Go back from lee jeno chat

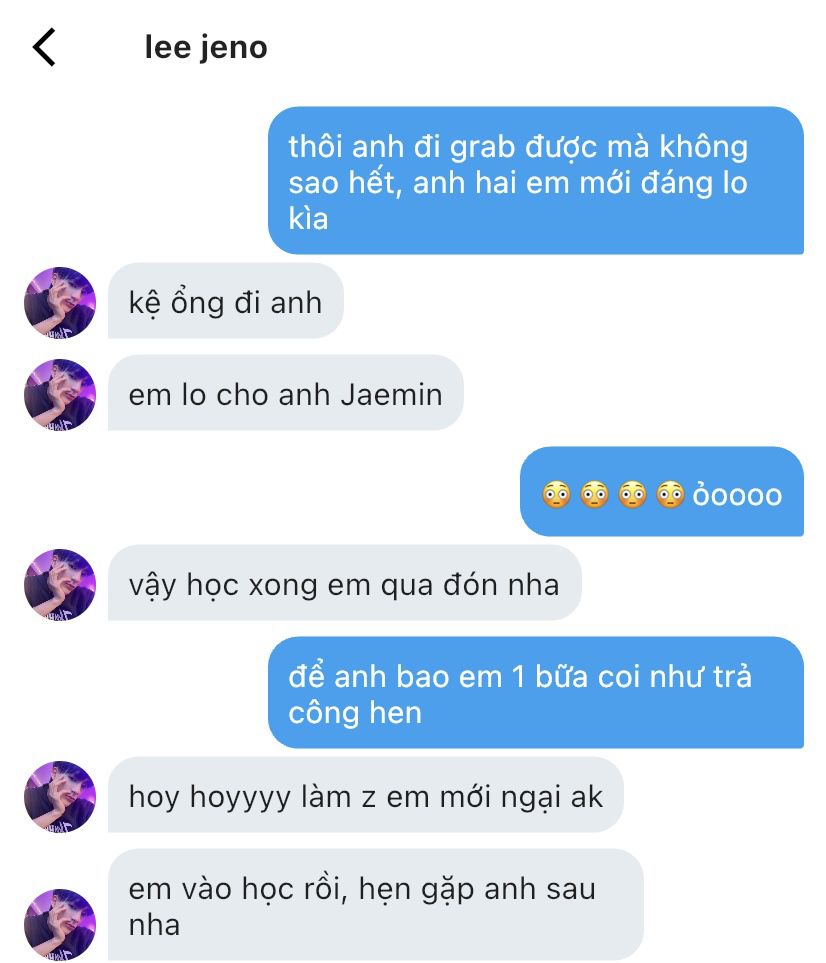[44, 47]
